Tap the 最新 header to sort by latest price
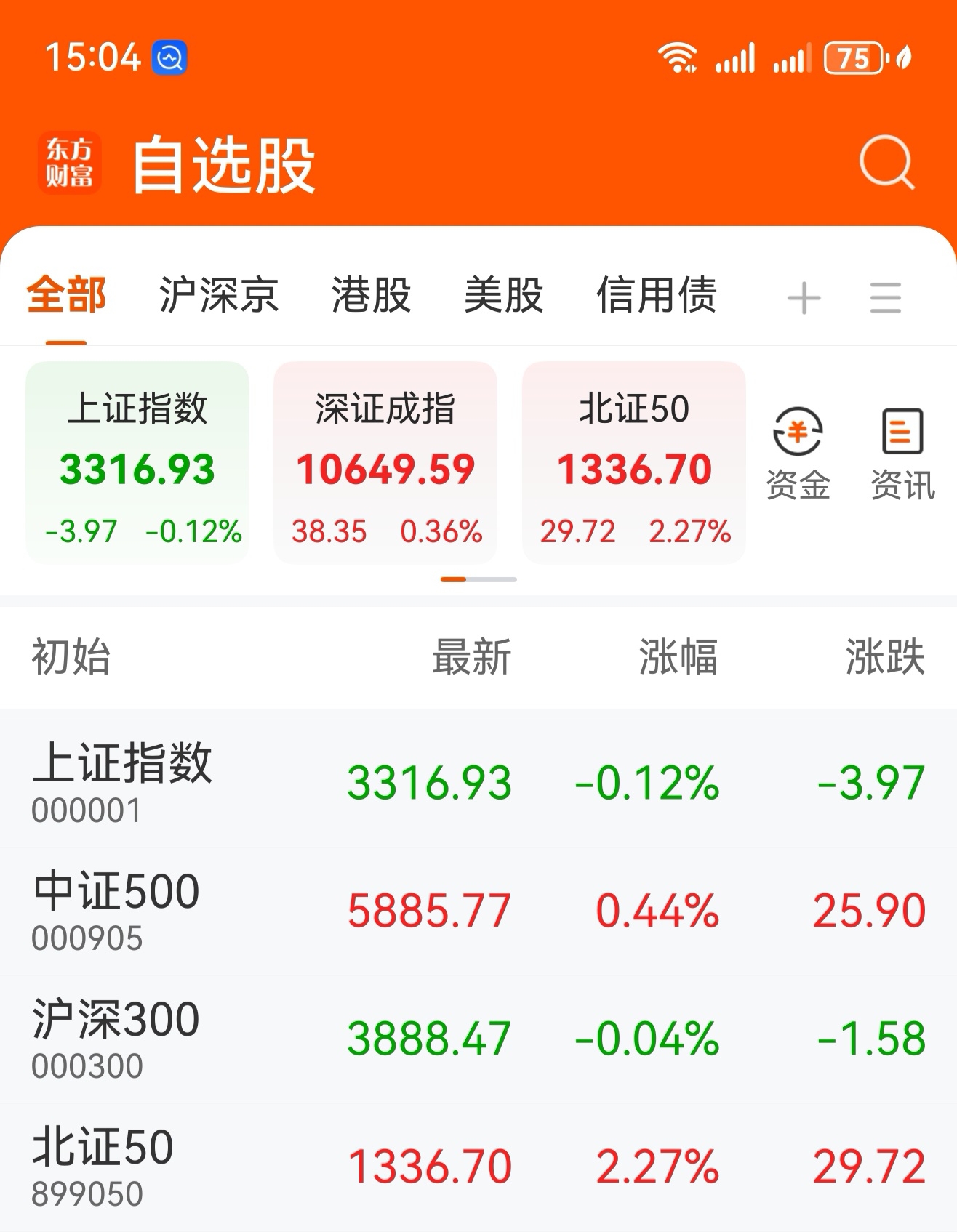The image size is (957, 1232). pyautogui.click(x=473, y=656)
